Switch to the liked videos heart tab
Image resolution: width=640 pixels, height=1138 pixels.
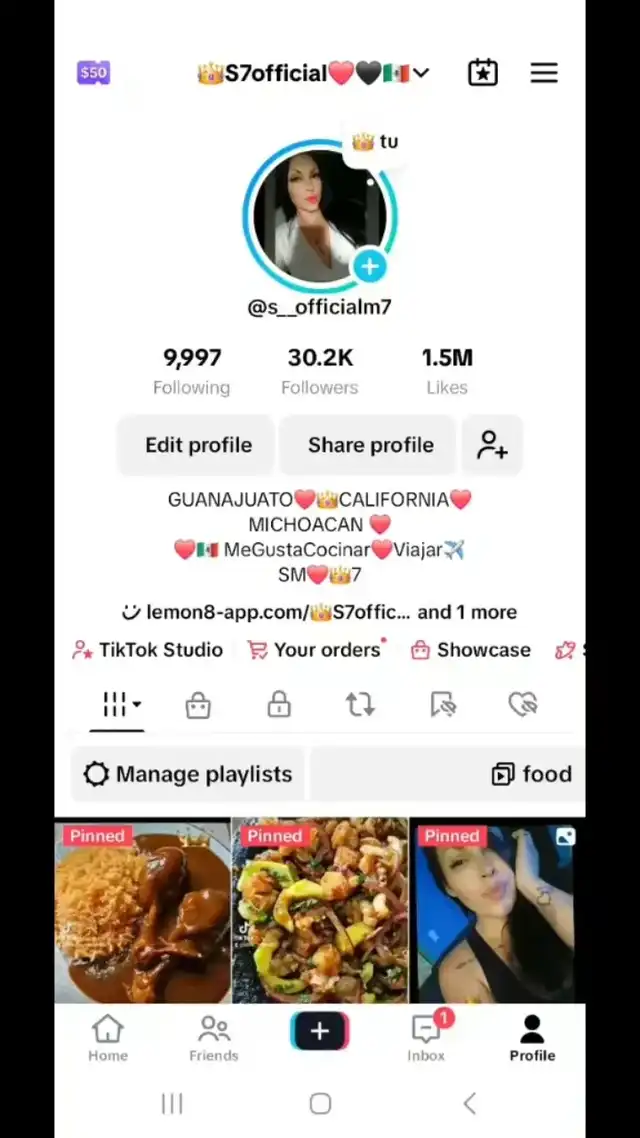(522, 705)
